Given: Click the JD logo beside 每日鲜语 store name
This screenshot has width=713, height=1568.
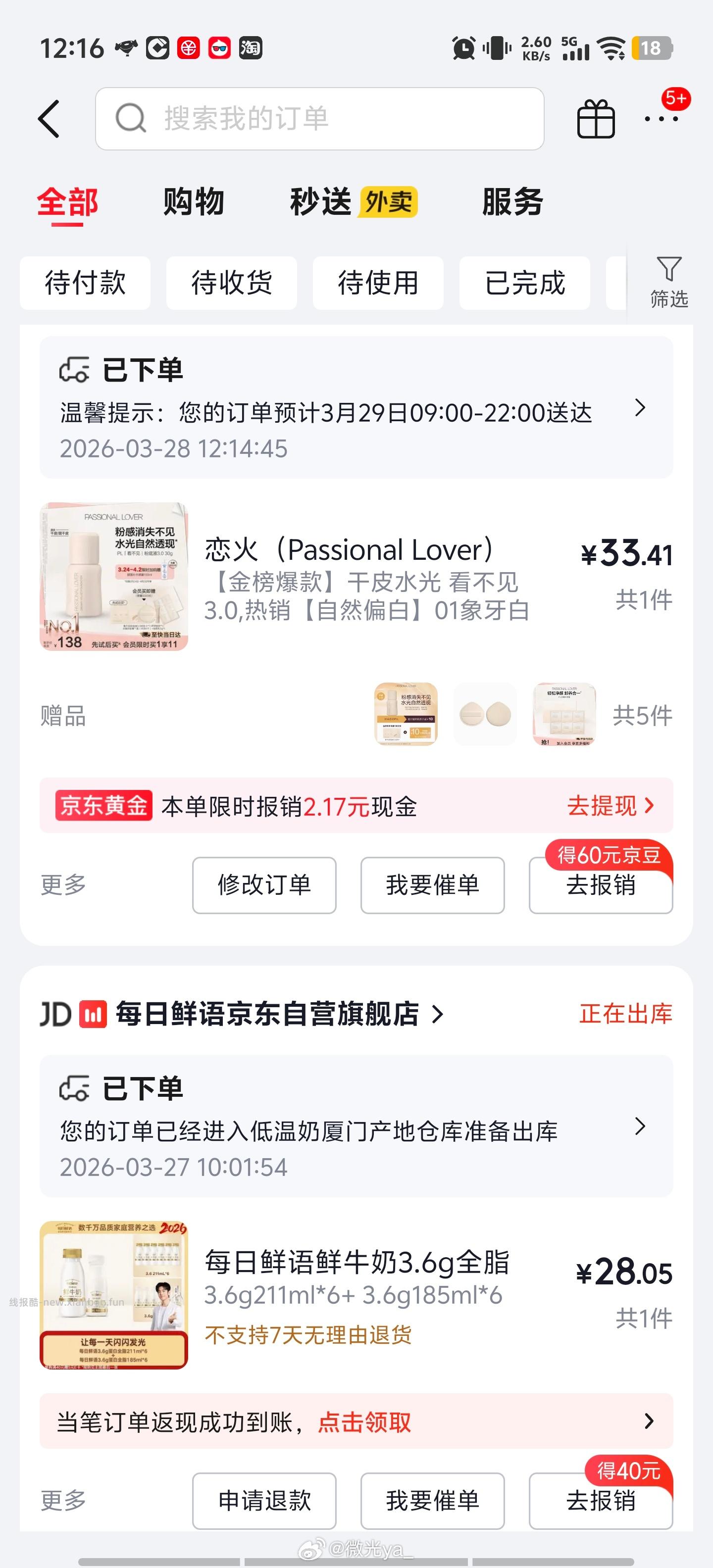Looking at the screenshot, I should [59, 1015].
